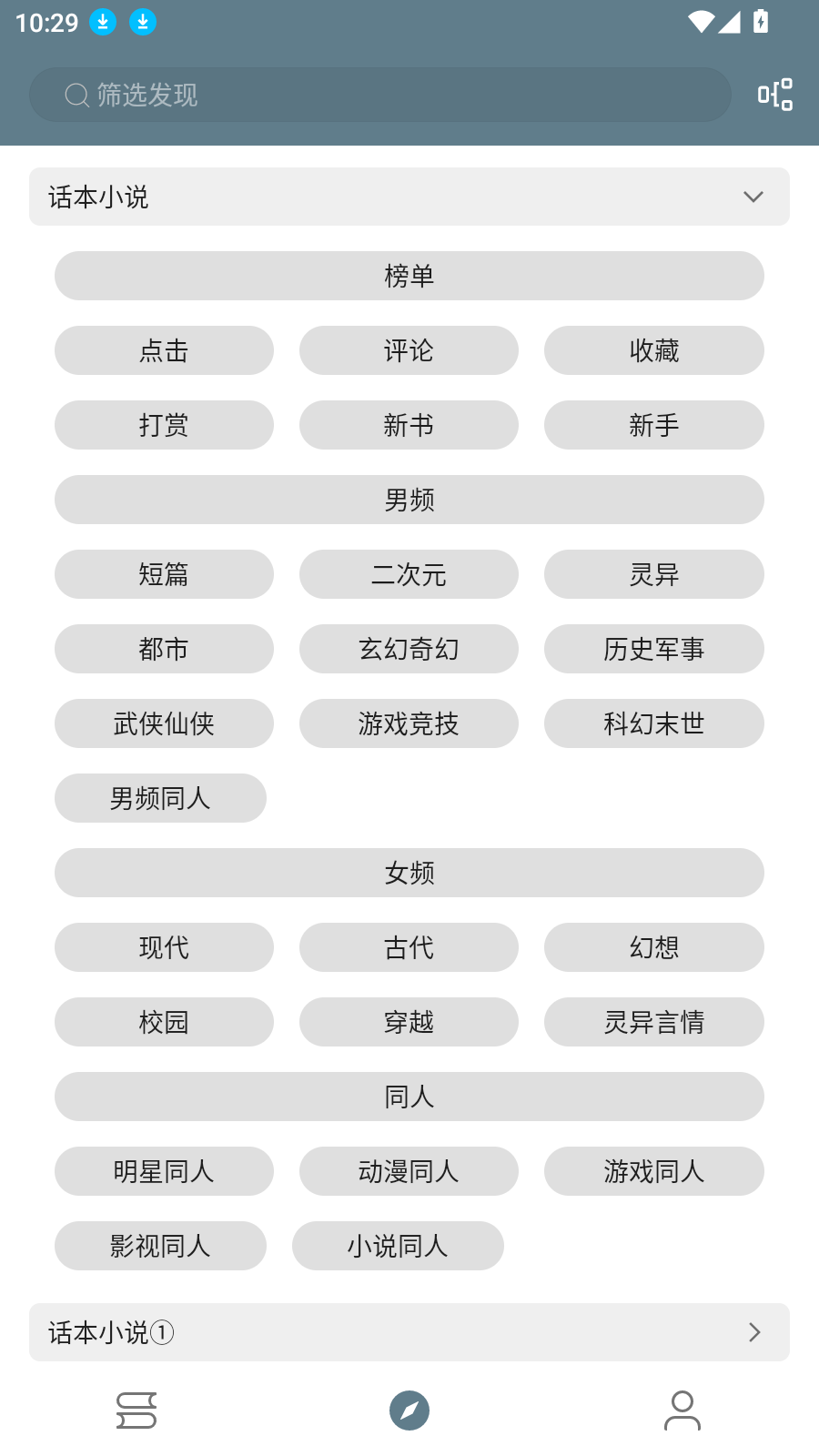Choose the 历史军事 category
The image size is (819, 1456).
654,649
